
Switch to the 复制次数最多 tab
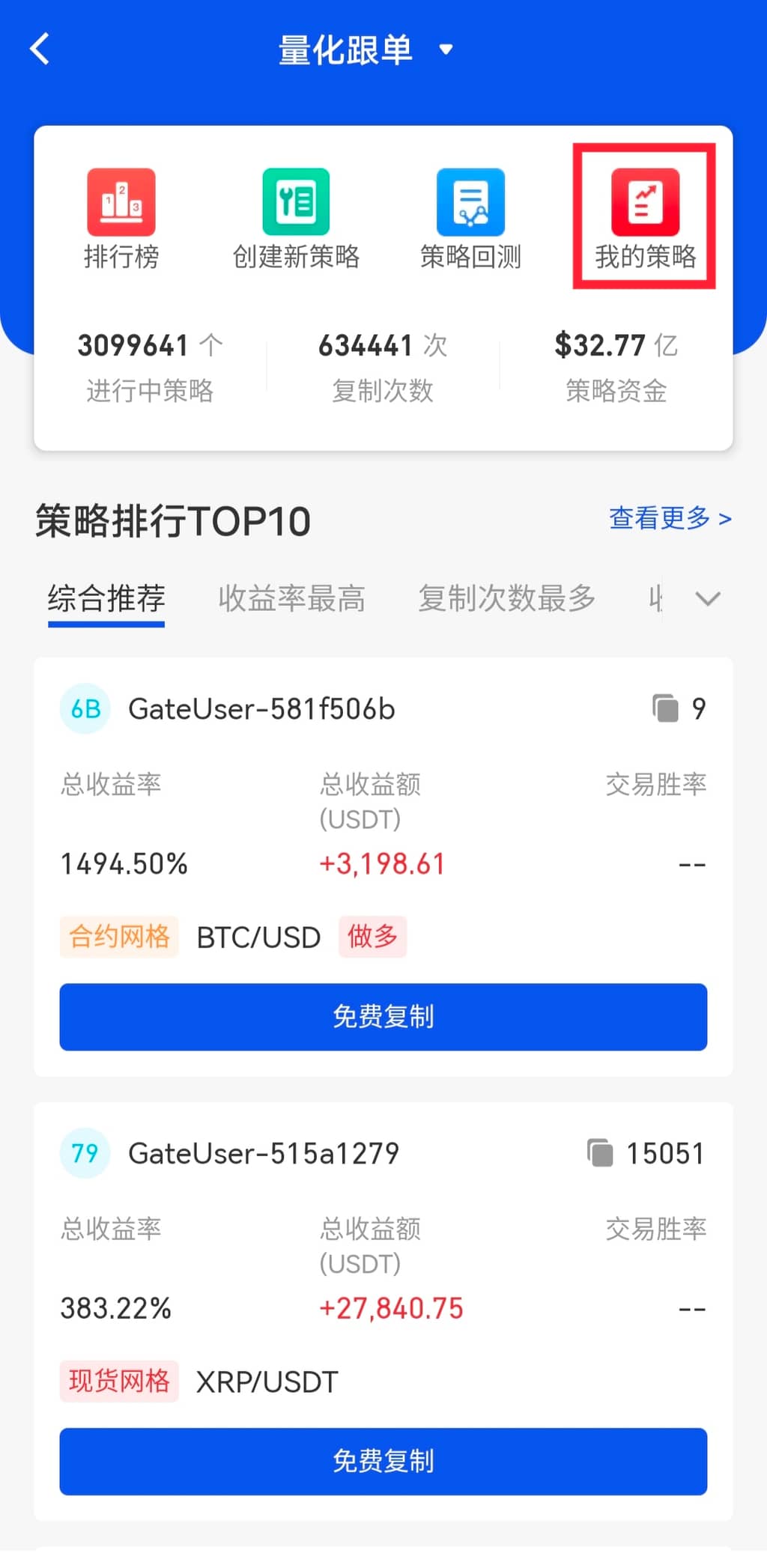(506, 599)
